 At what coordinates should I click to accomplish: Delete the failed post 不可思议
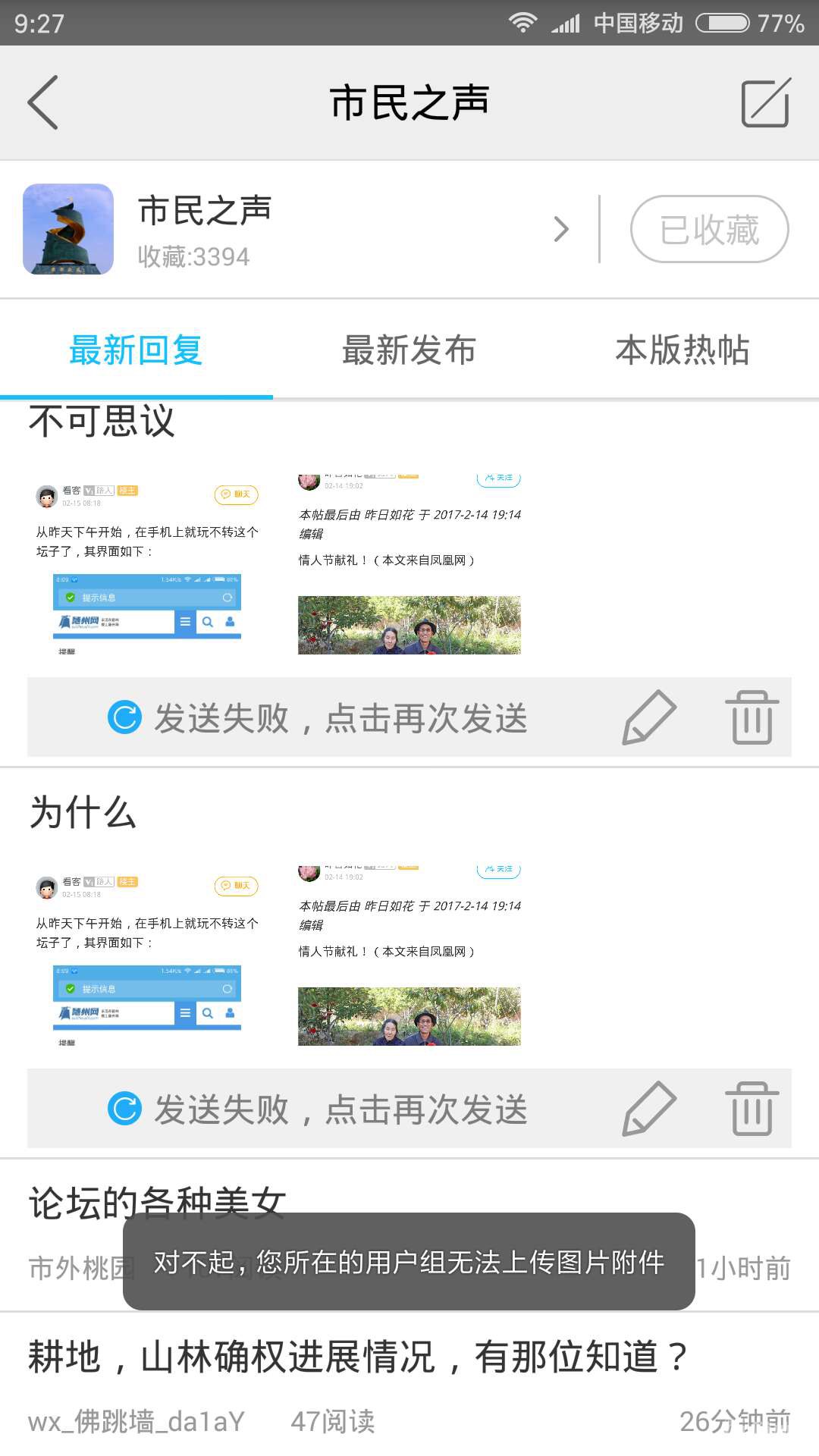coord(752,717)
